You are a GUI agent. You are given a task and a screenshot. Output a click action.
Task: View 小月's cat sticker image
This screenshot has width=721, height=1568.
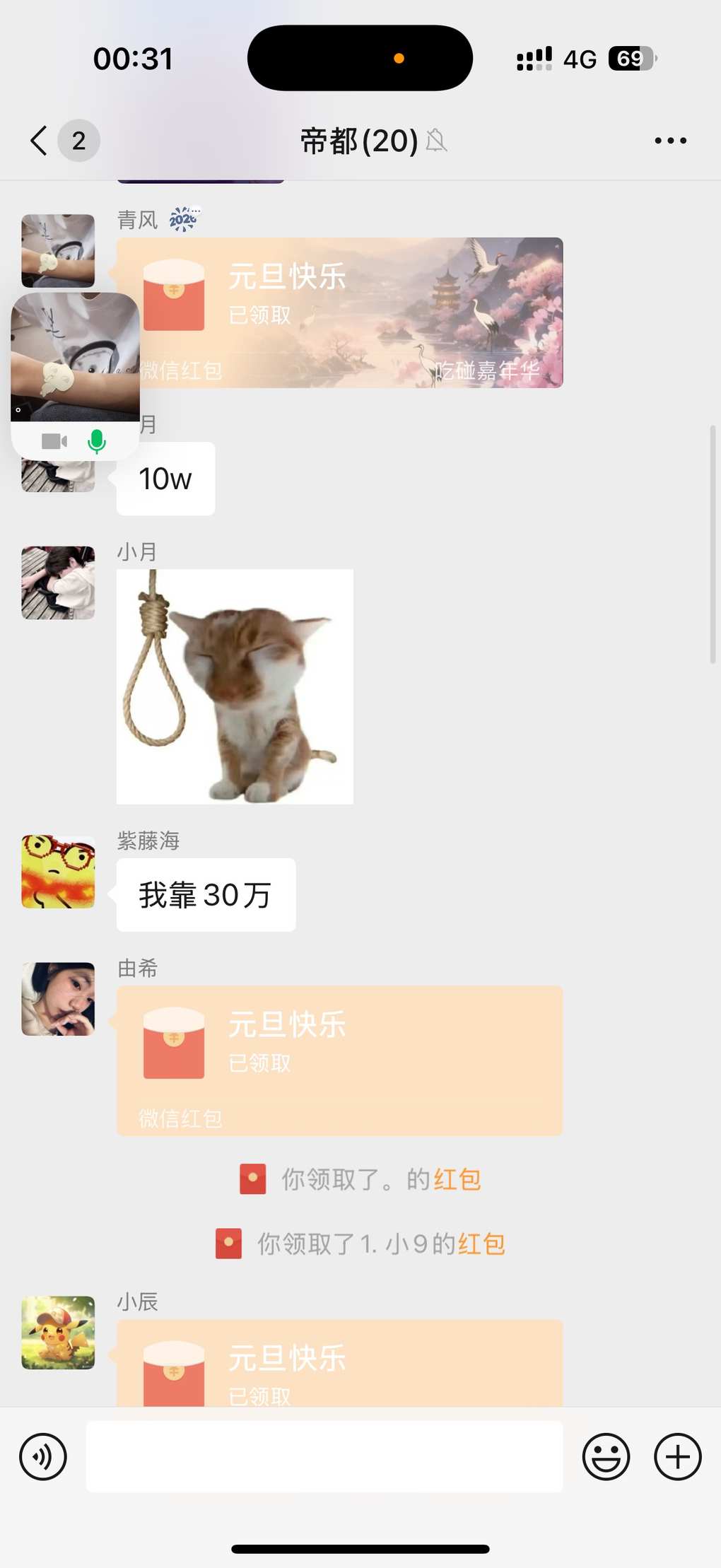(235, 686)
